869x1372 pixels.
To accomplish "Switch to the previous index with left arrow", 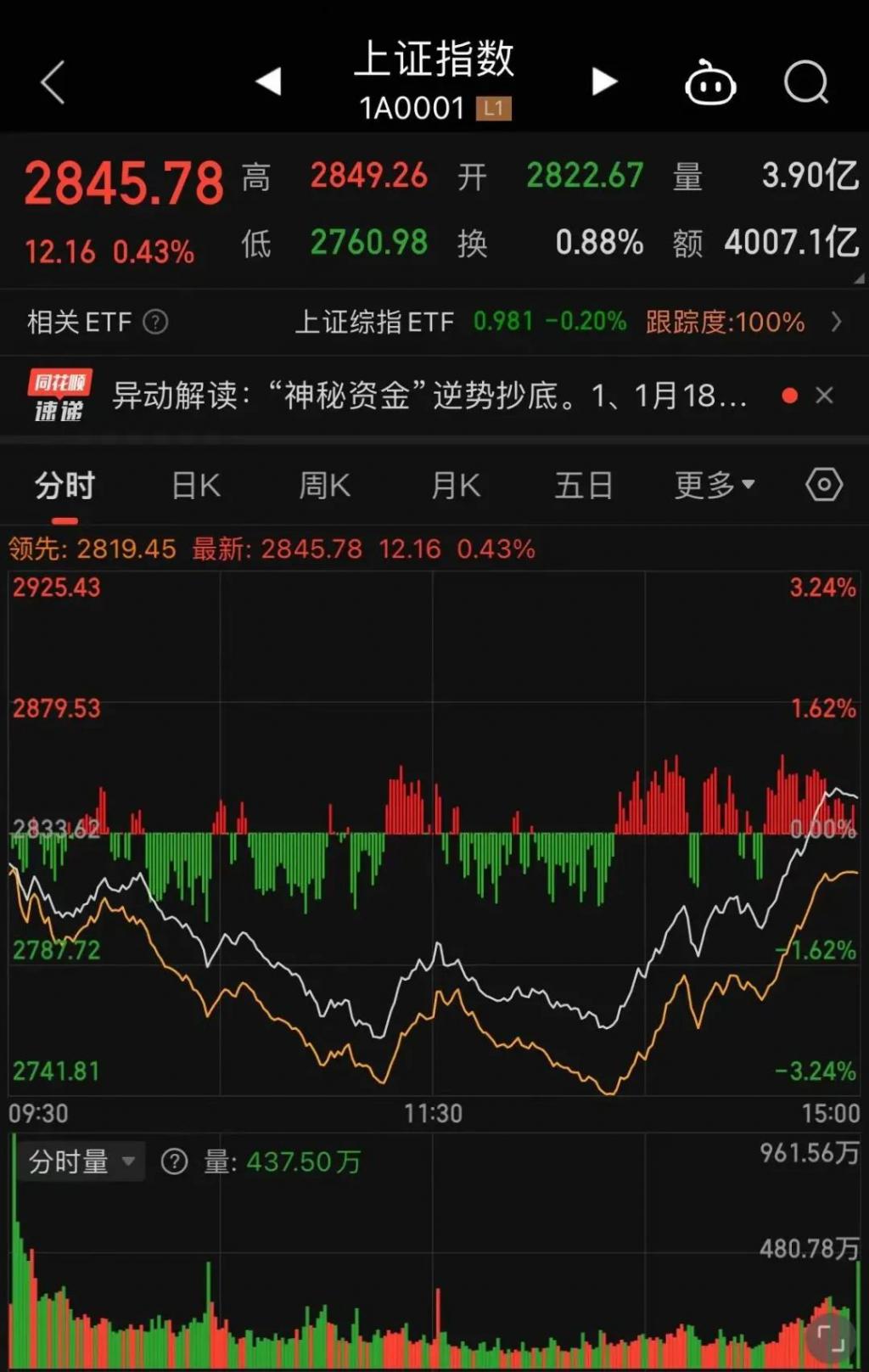I will click(x=269, y=82).
